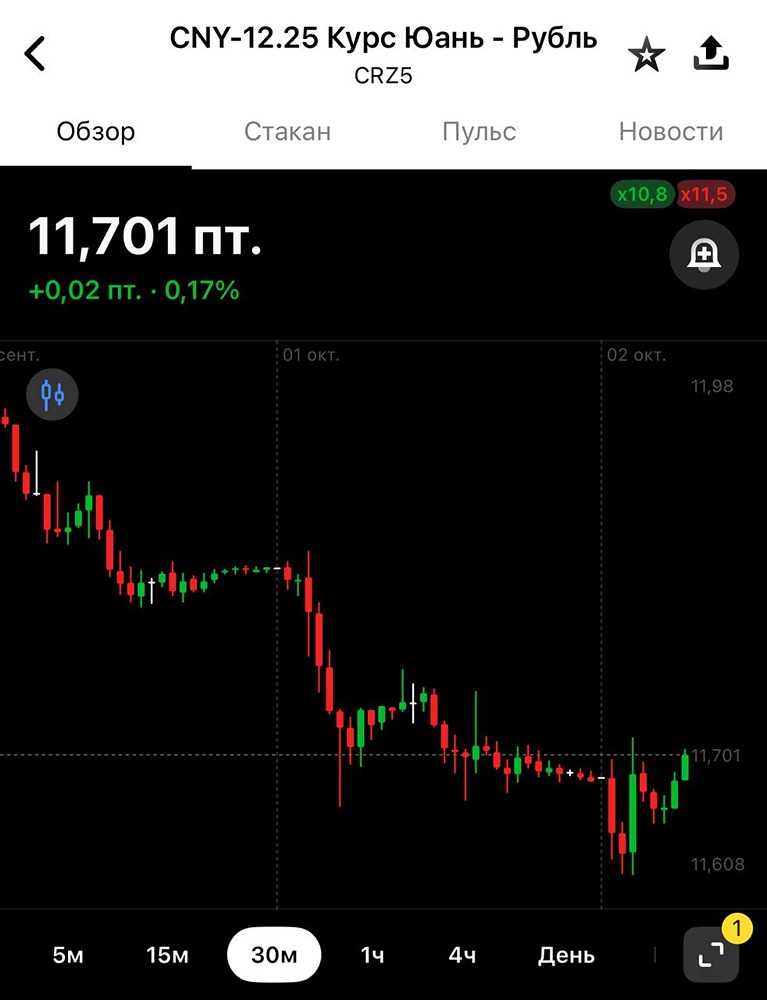
Task: Select the 5м timeframe
Action: (x=68, y=955)
